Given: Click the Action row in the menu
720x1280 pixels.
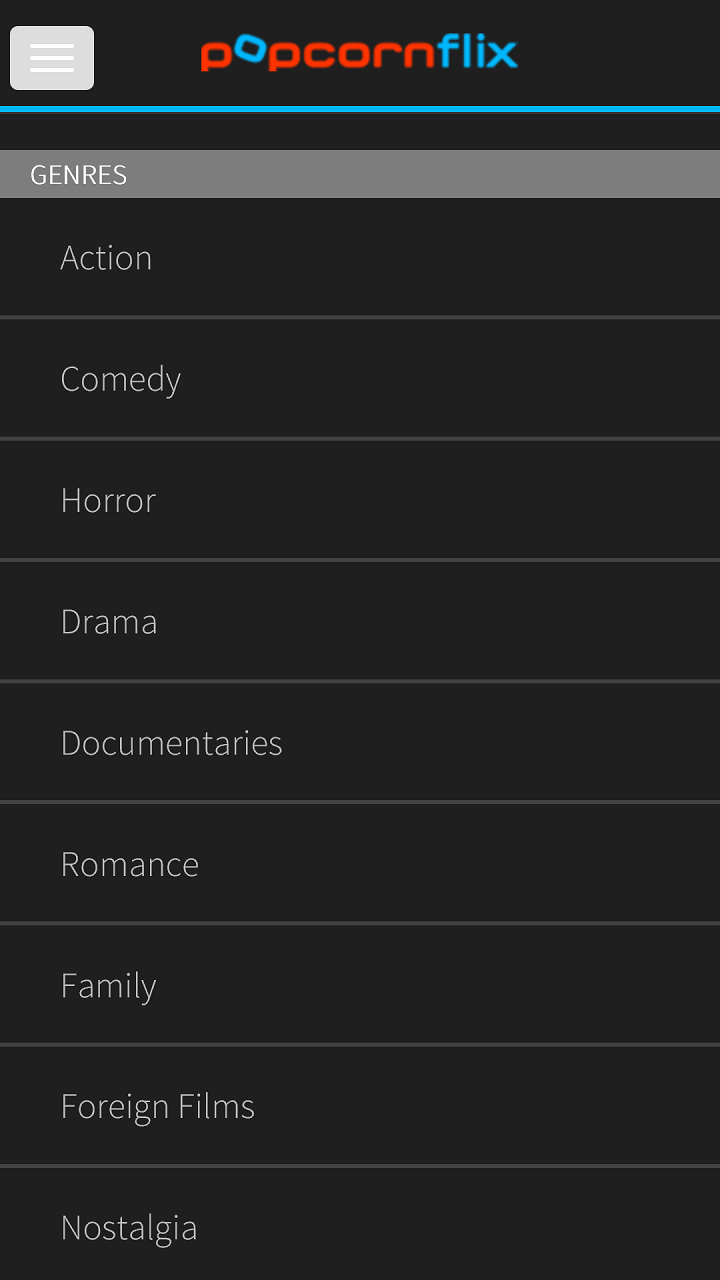Looking at the screenshot, I should tap(106, 257).
